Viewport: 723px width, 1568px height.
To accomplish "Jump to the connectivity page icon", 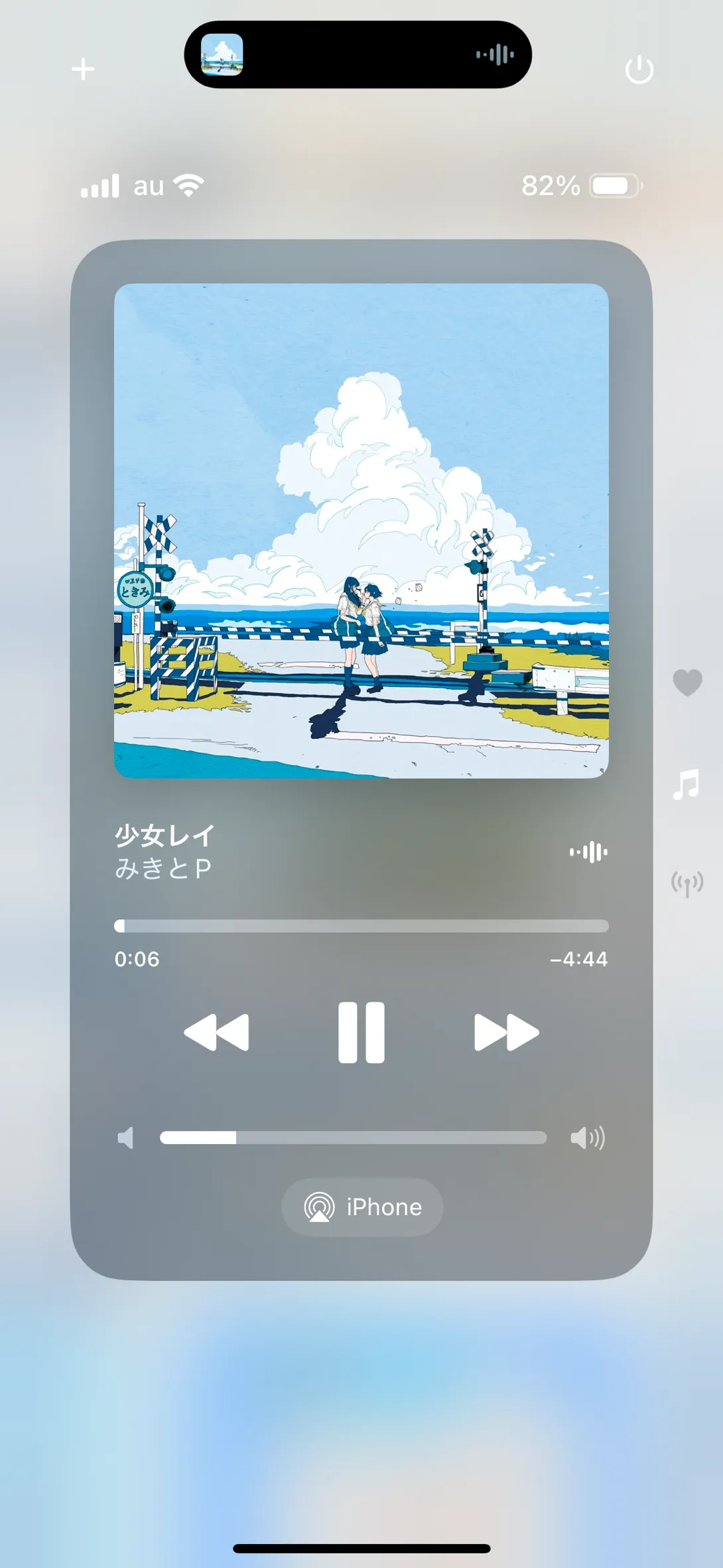I will click(x=687, y=883).
